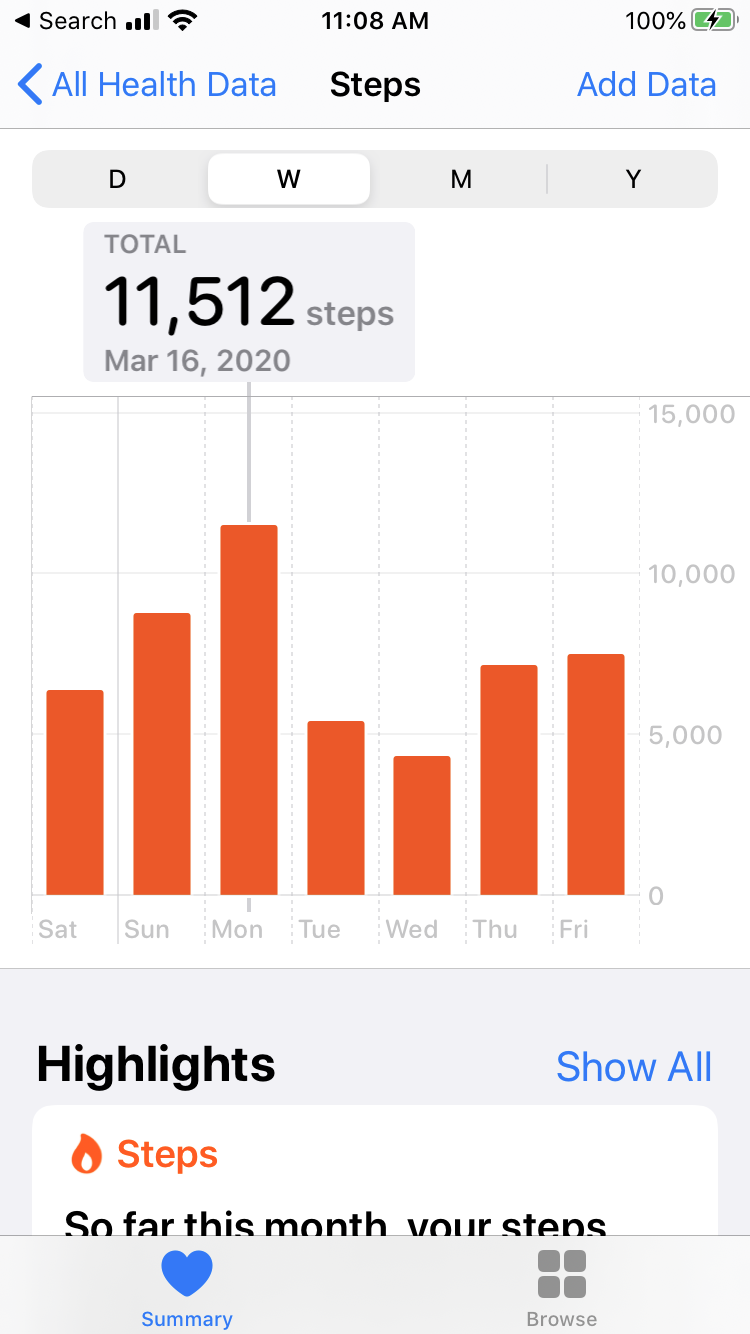Go back to All Health Data

tap(147, 85)
